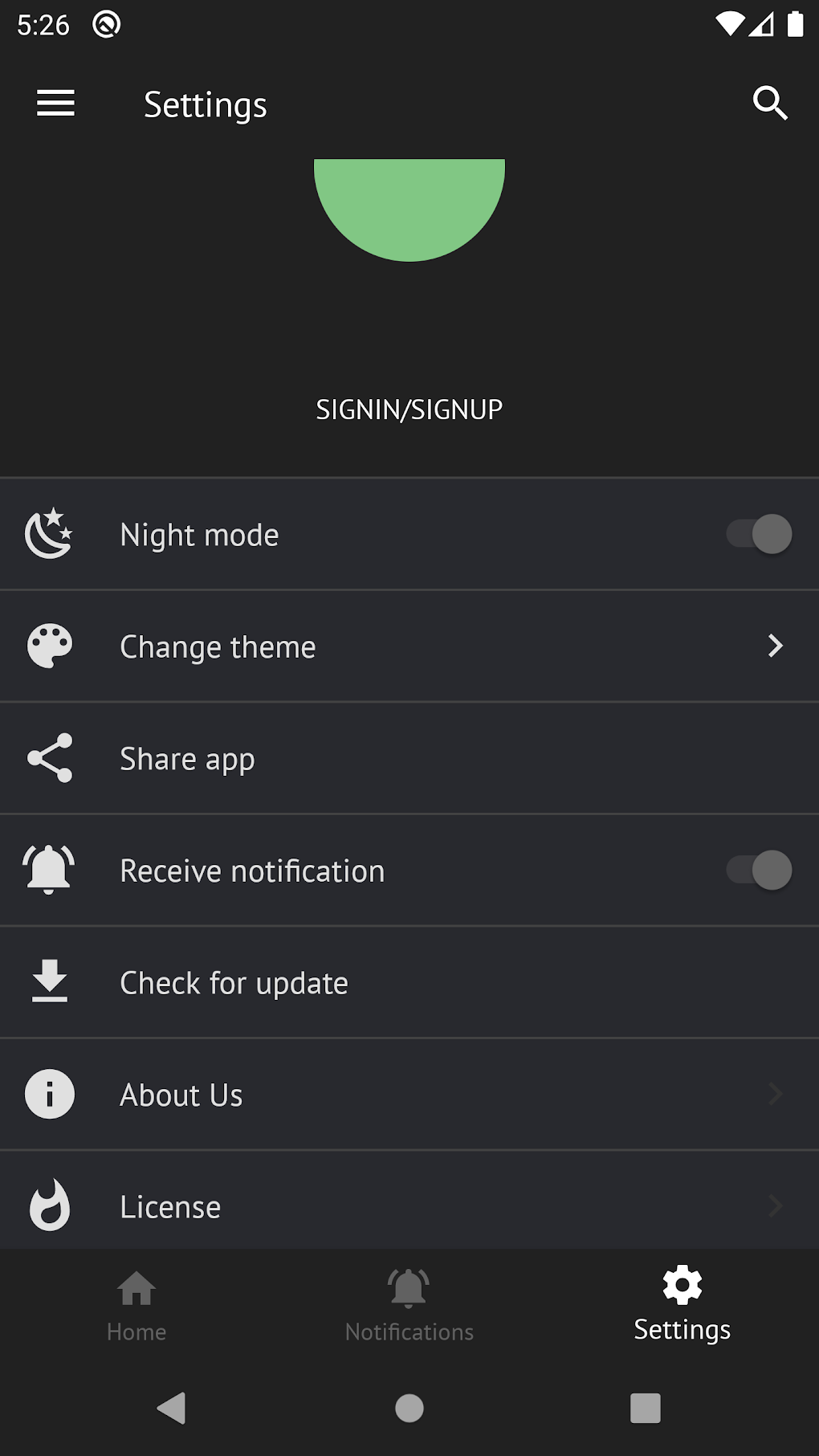Screen dimensions: 819x1456
Task: Toggle the Night mode switch
Action: click(759, 534)
